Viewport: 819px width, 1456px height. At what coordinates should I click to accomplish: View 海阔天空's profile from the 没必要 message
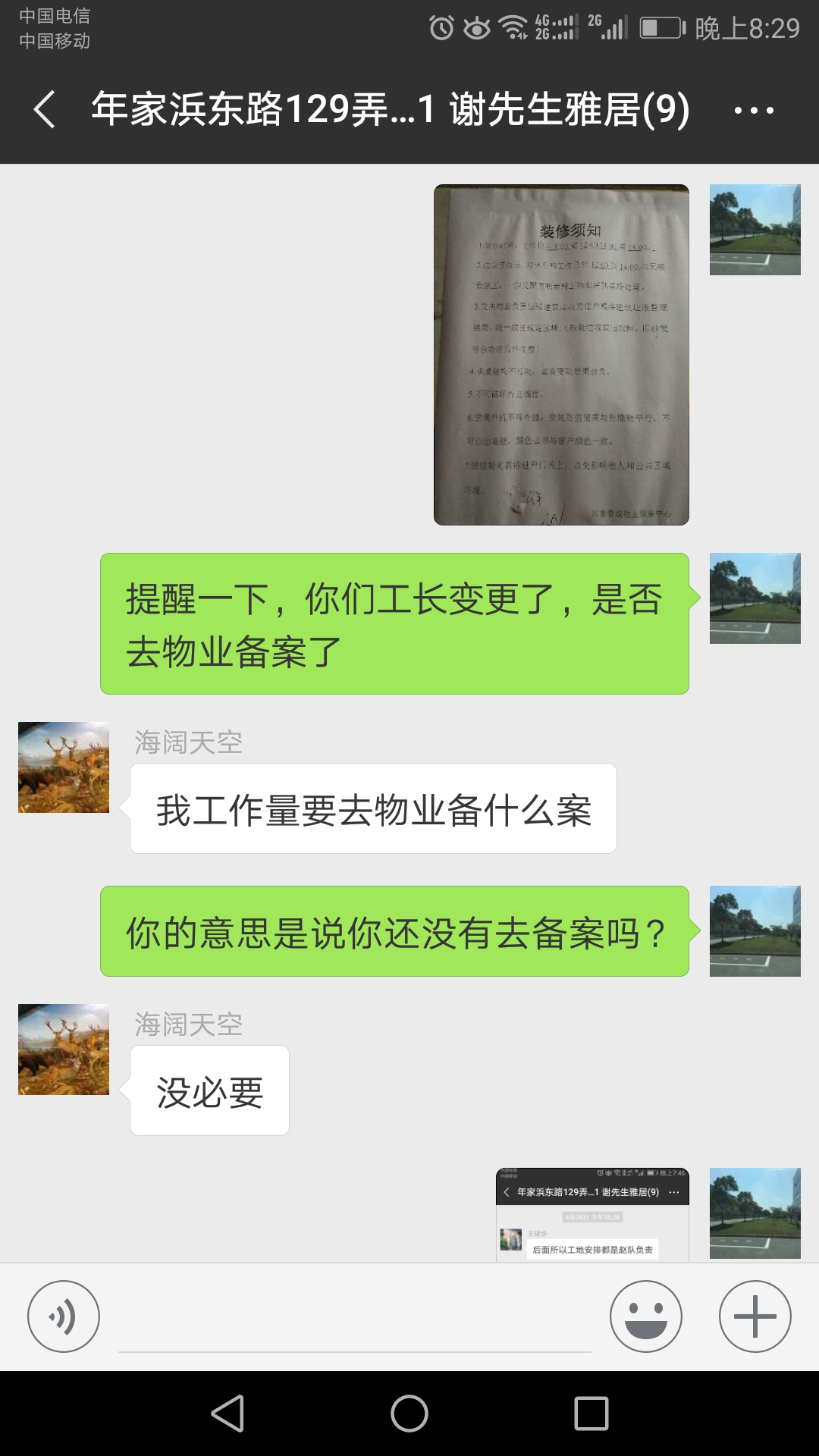point(64,1050)
